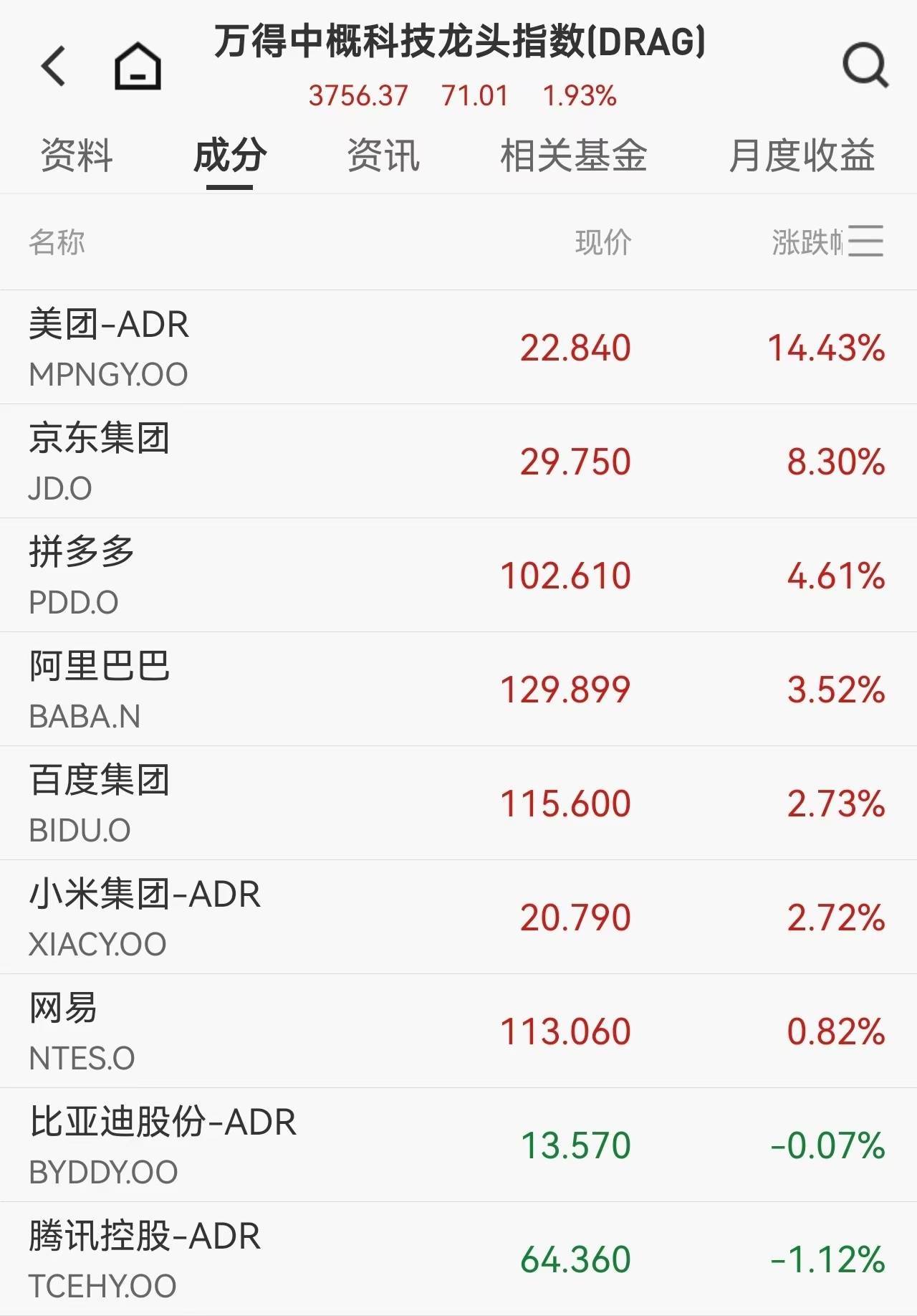Return to the home page icon

point(138,67)
